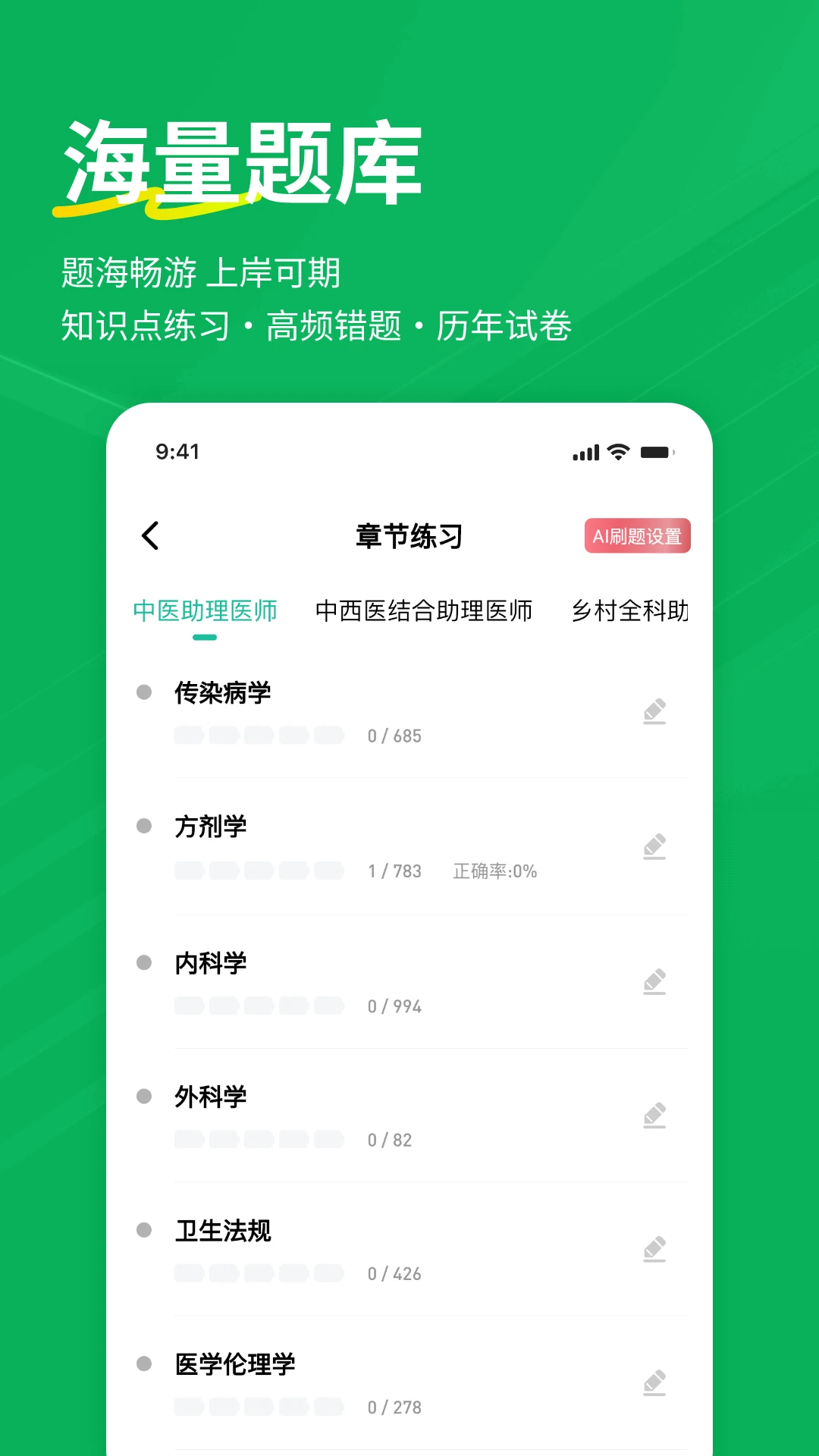Screen dimensions: 819x1456
Task: Tap the pencil icon for 医学伦理学
Action: coord(654,1384)
